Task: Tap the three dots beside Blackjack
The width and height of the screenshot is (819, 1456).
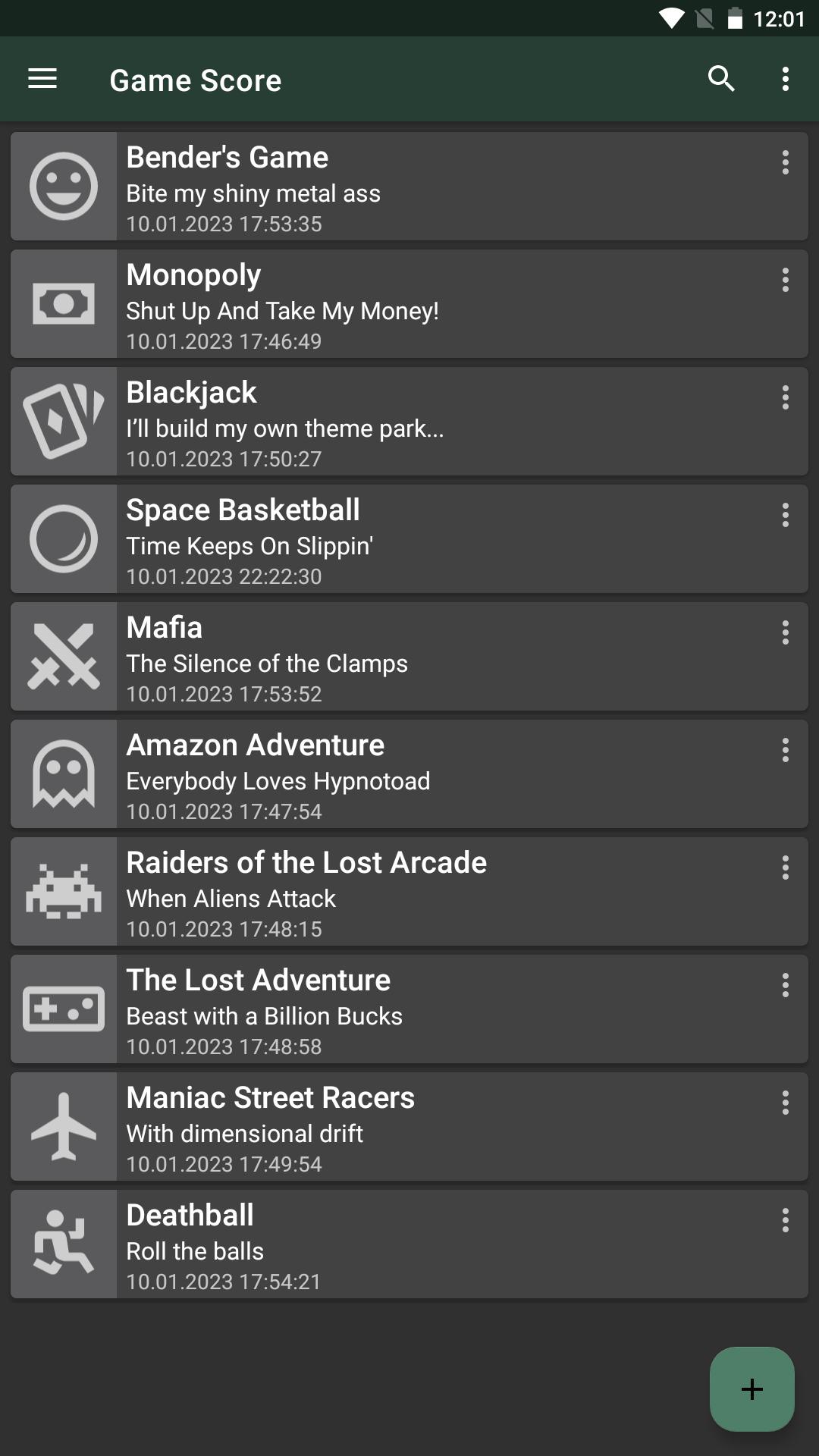Action: pos(785,397)
